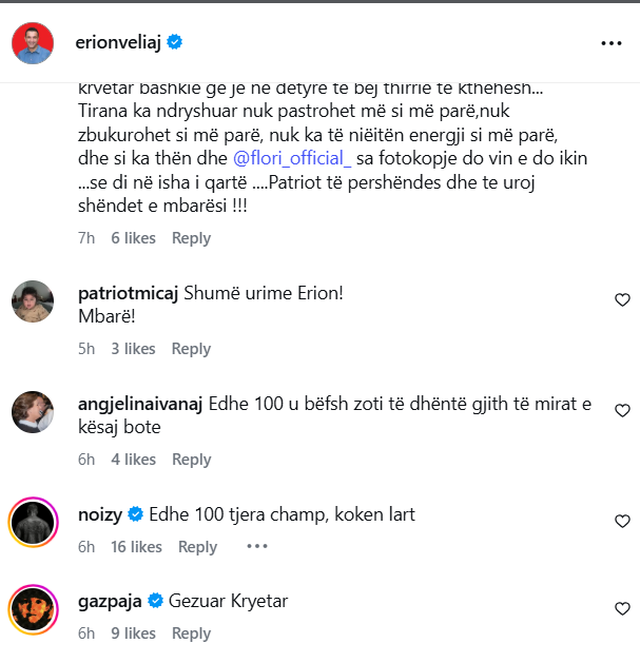Open gazpaja's profile picture

pyautogui.click(x=32, y=608)
